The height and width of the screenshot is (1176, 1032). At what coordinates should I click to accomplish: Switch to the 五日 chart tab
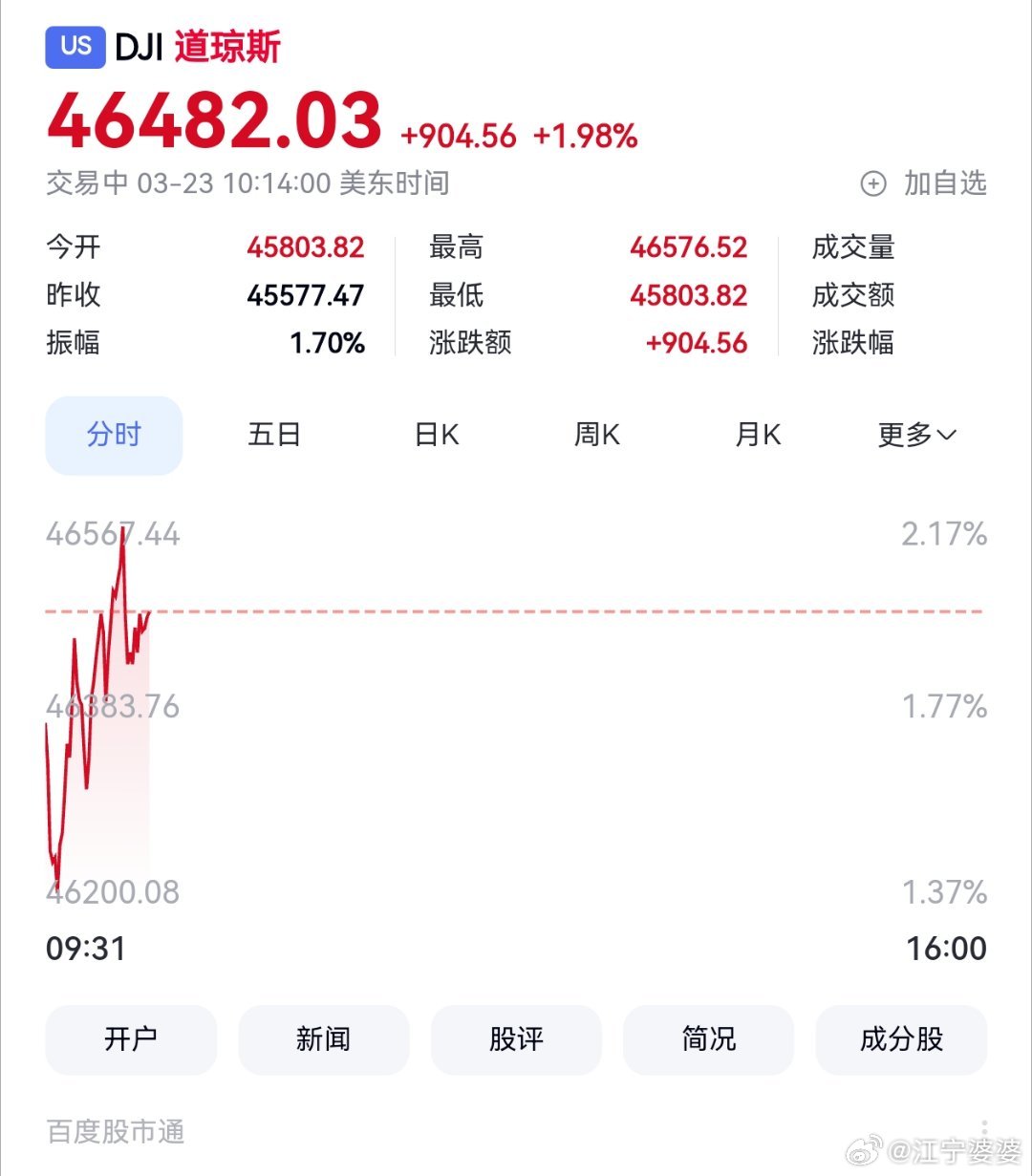pos(274,435)
